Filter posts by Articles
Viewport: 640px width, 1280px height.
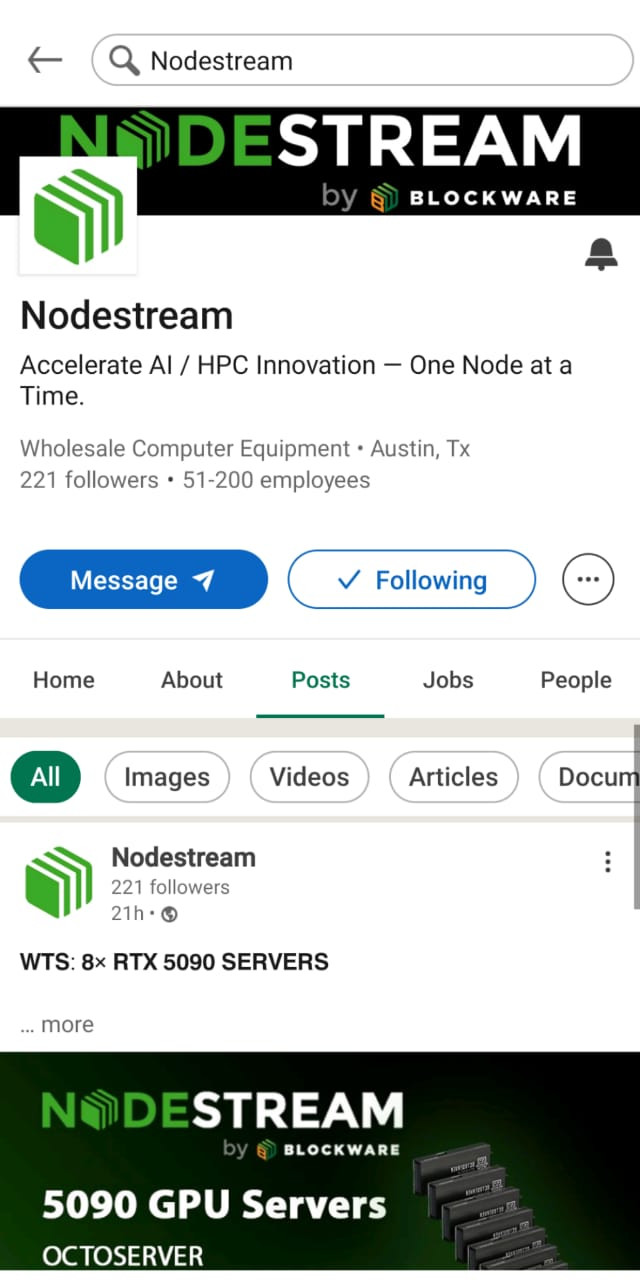coord(454,777)
